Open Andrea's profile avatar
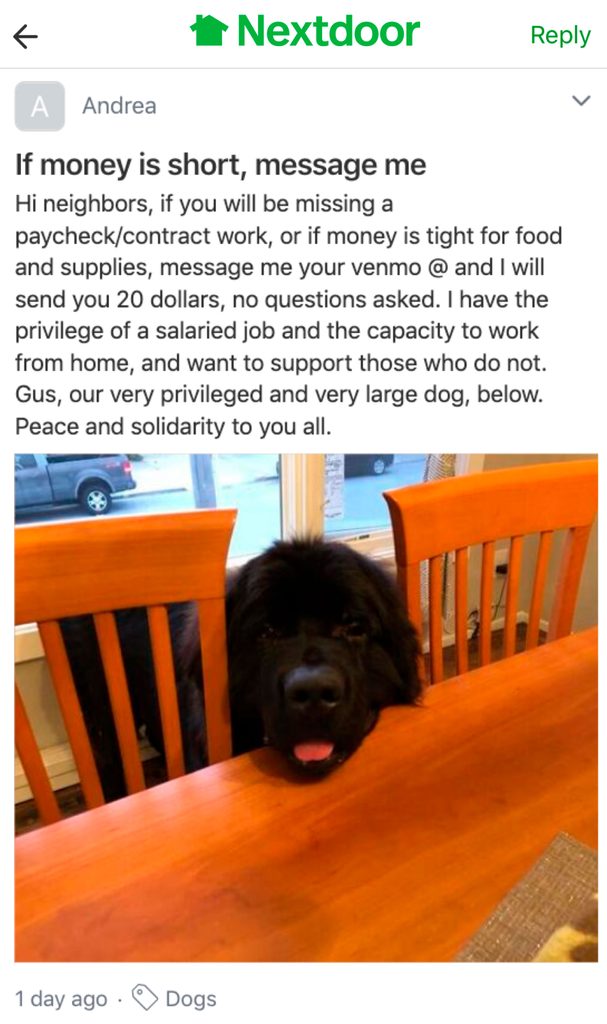This screenshot has height=1024, width=607. 40,106
